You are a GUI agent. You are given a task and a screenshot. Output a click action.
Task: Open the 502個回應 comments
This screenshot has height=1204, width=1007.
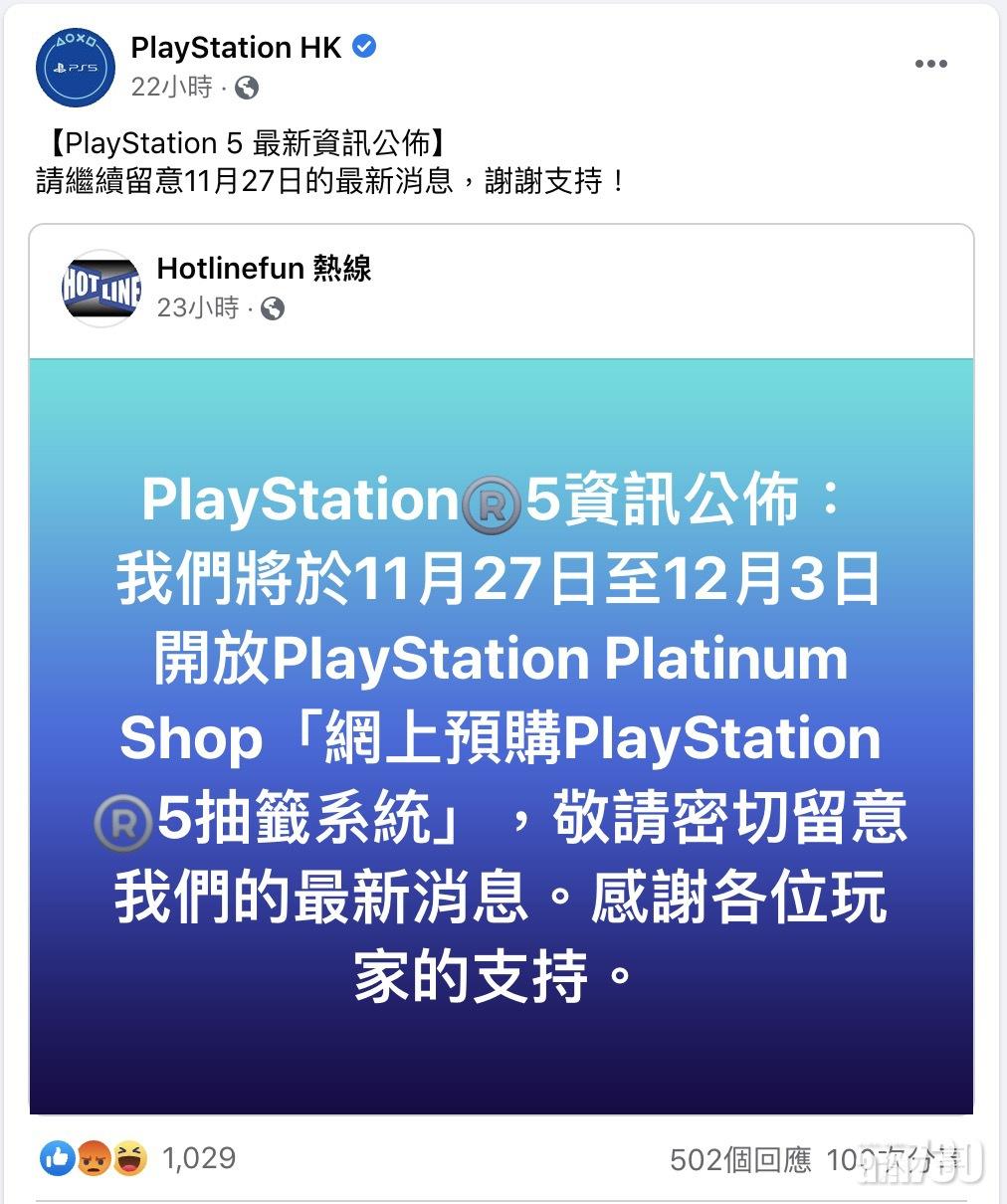[740, 1159]
